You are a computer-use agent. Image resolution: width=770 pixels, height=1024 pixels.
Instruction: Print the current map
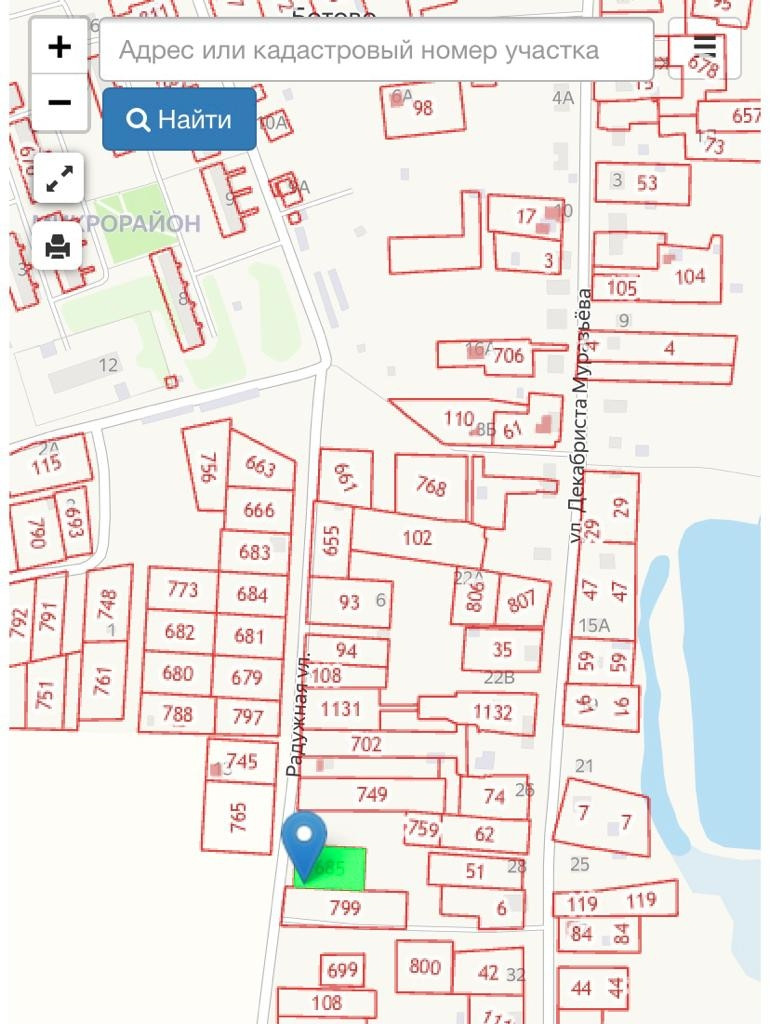pos(59,246)
